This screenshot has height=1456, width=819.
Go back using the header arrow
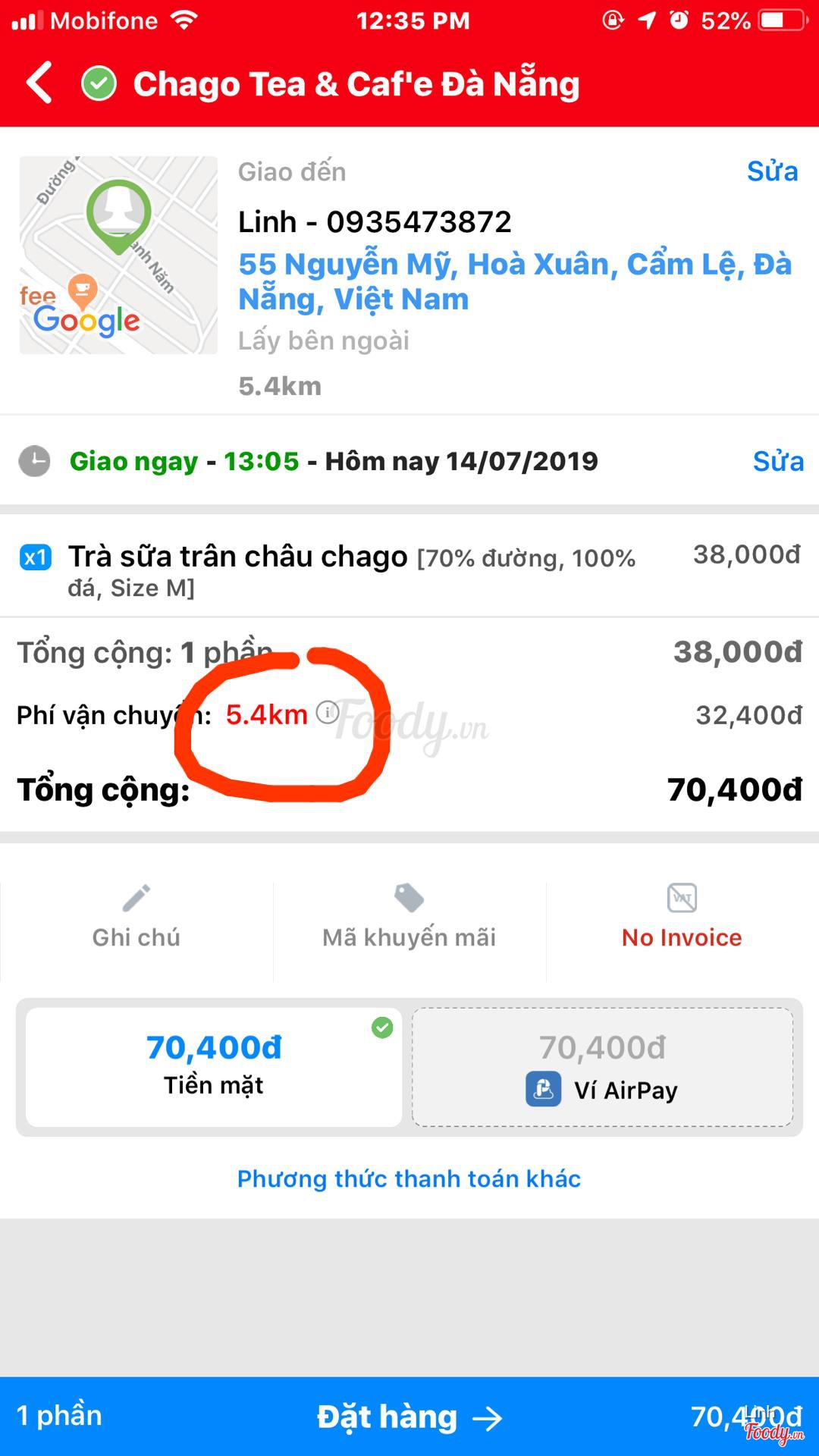39,83
